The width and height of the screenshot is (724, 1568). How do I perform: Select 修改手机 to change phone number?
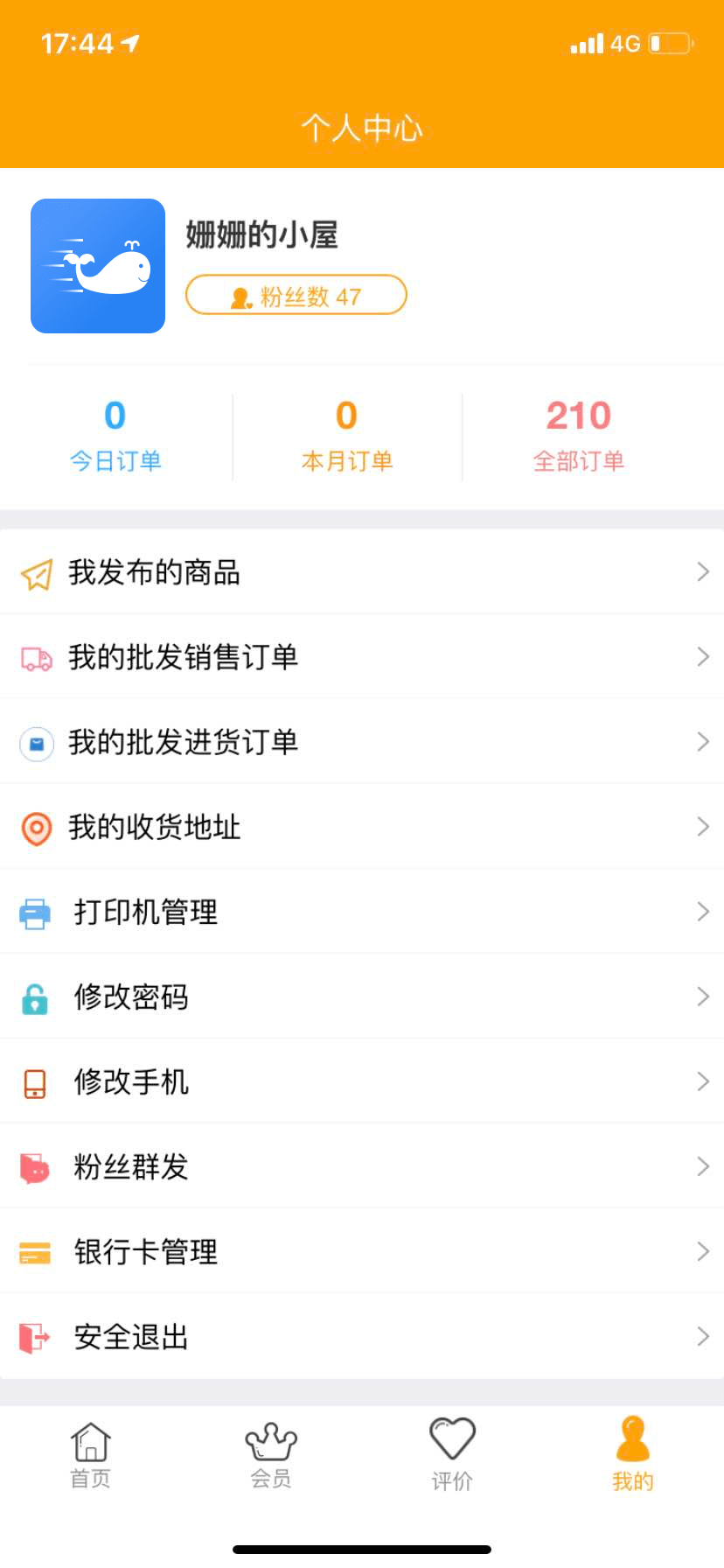362,1081
